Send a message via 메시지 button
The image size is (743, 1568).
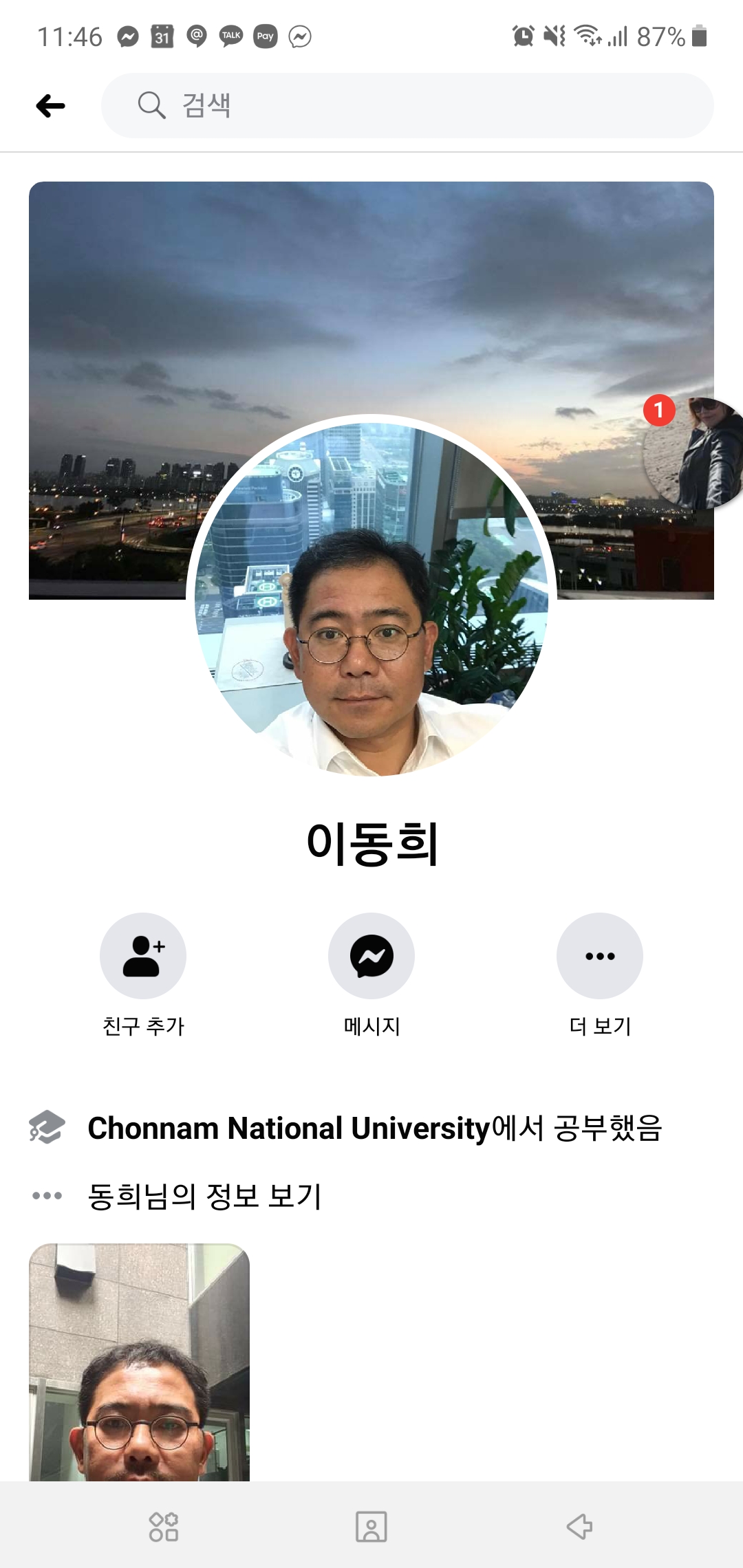(371, 956)
